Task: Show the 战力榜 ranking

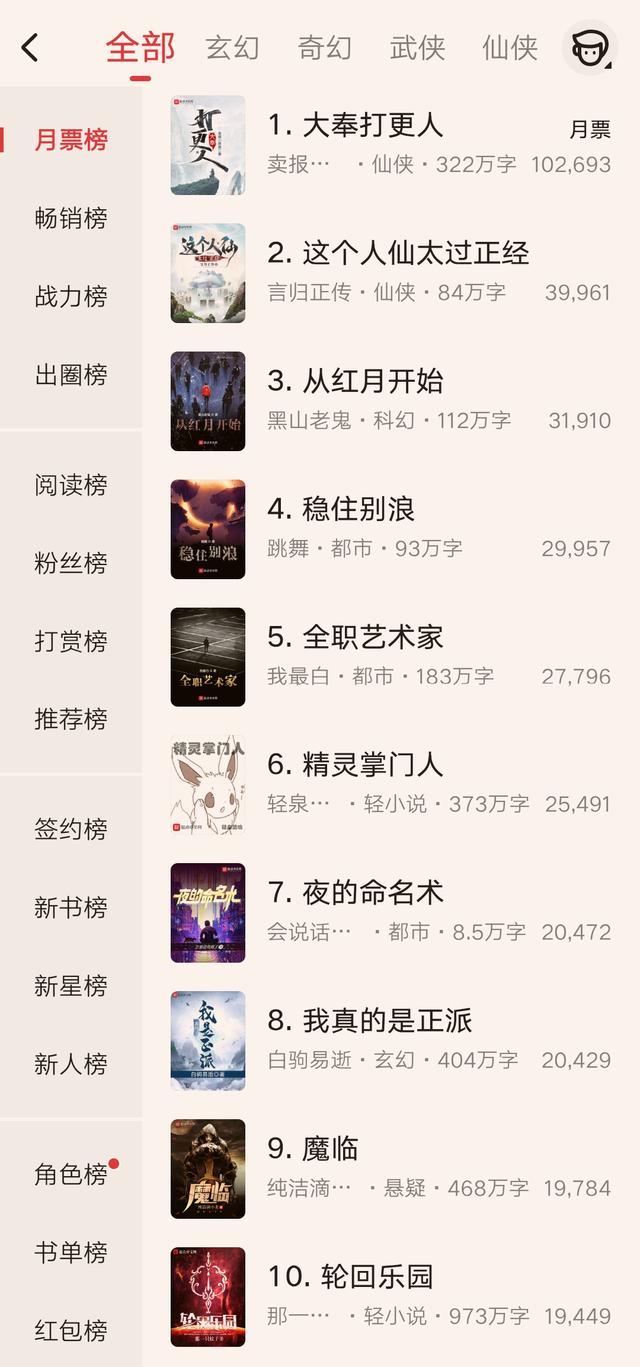Action: [x=71, y=296]
